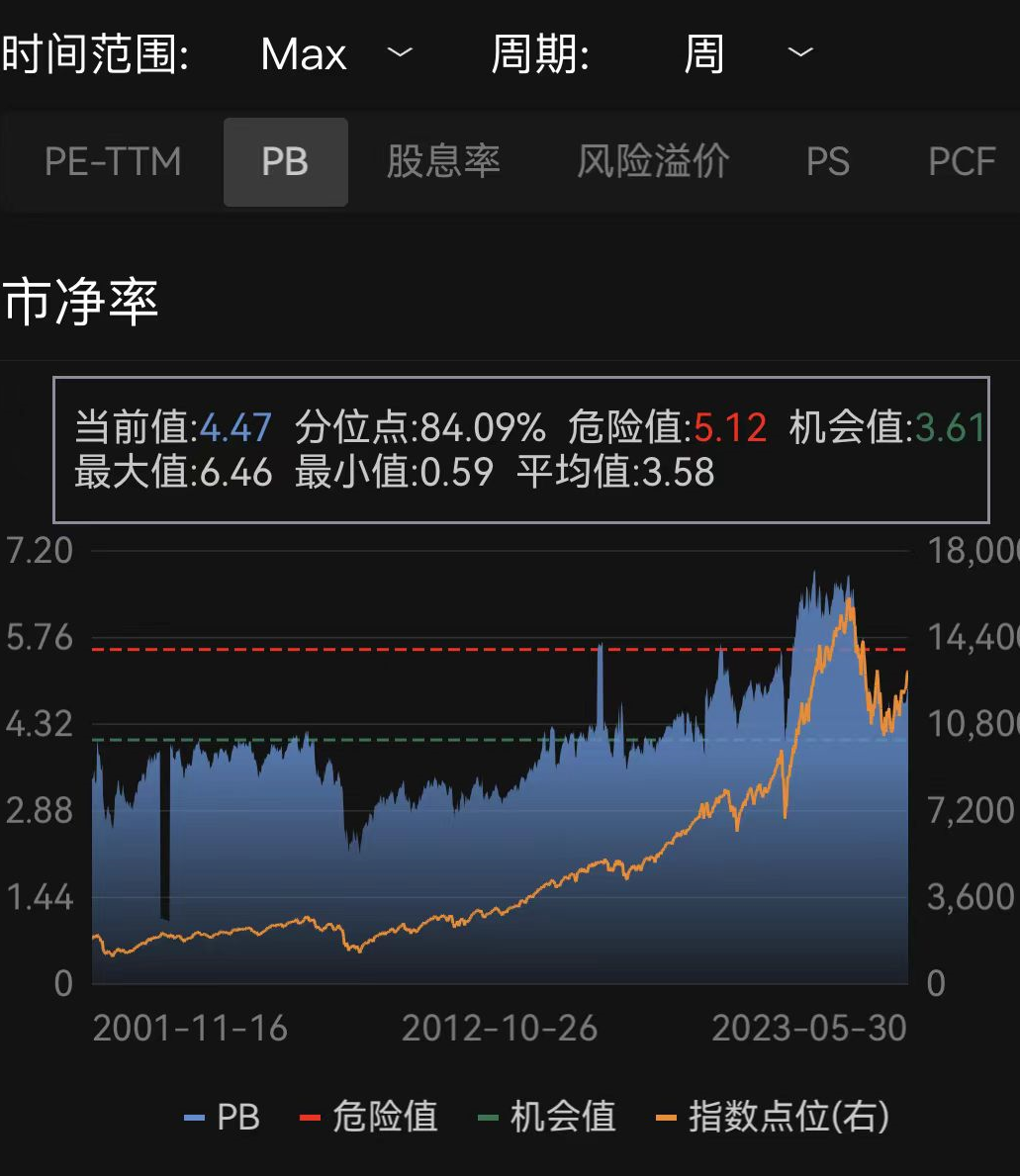Select the PB tab
The image size is (1020, 1176).
[x=285, y=162]
